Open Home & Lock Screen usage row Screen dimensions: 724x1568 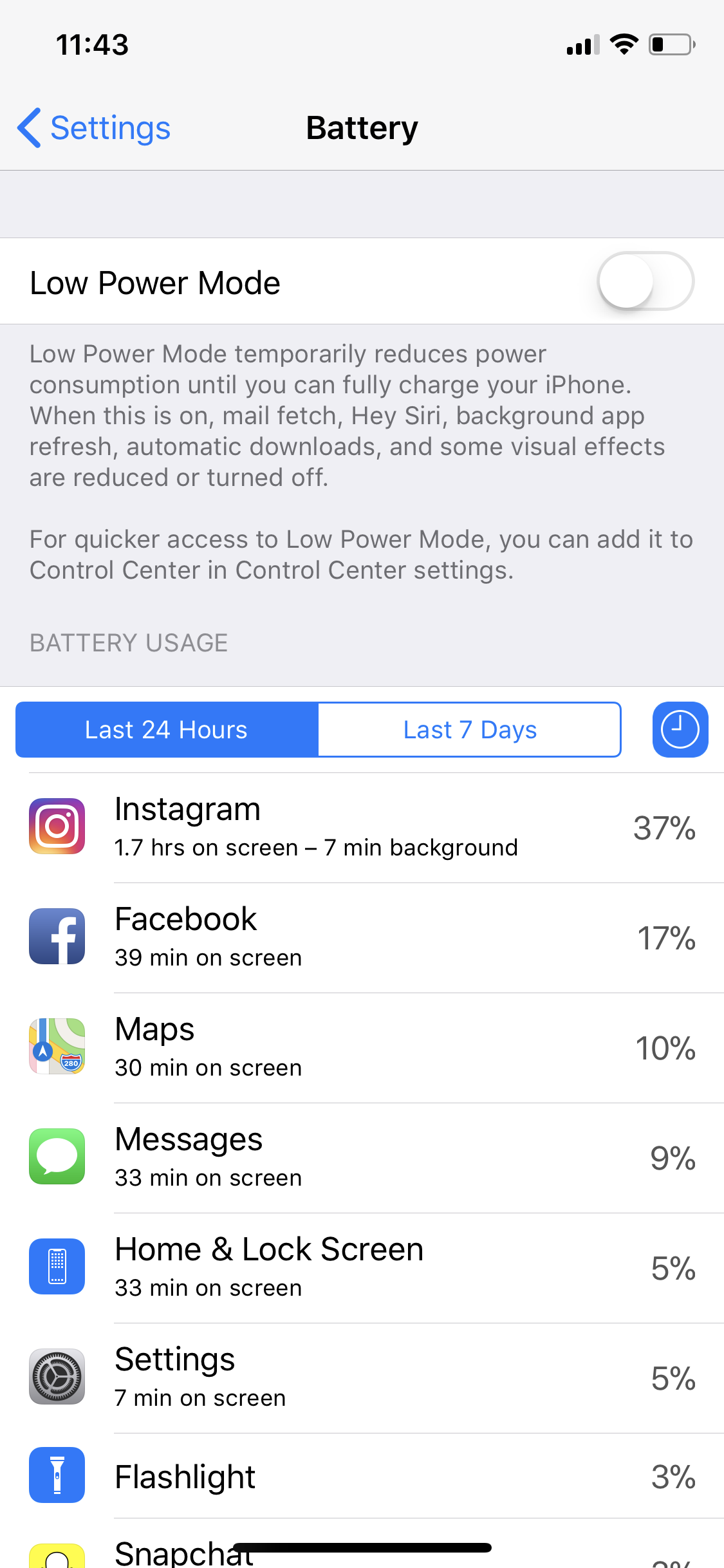[x=362, y=1268]
